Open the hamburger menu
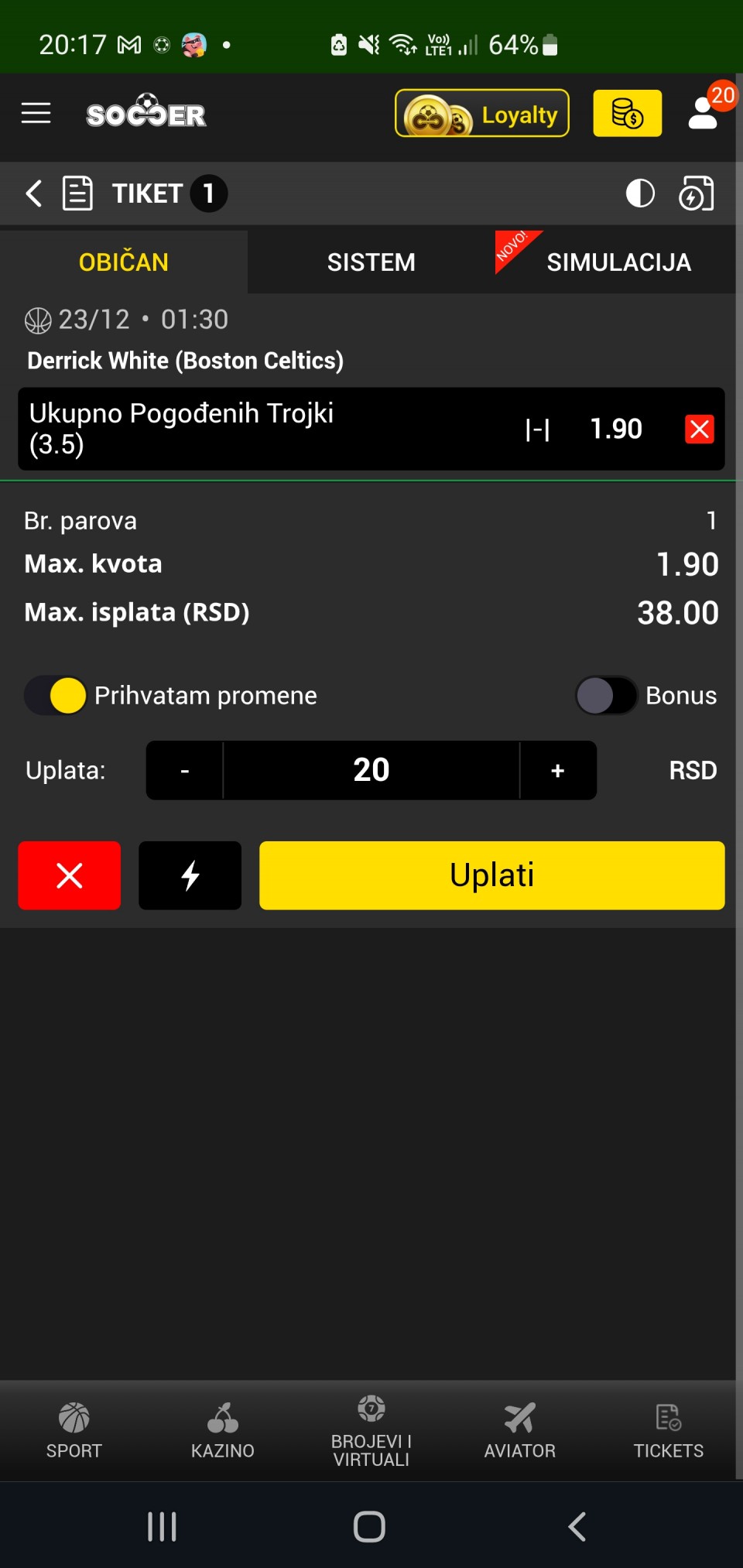743x1568 pixels. pyautogui.click(x=36, y=113)
